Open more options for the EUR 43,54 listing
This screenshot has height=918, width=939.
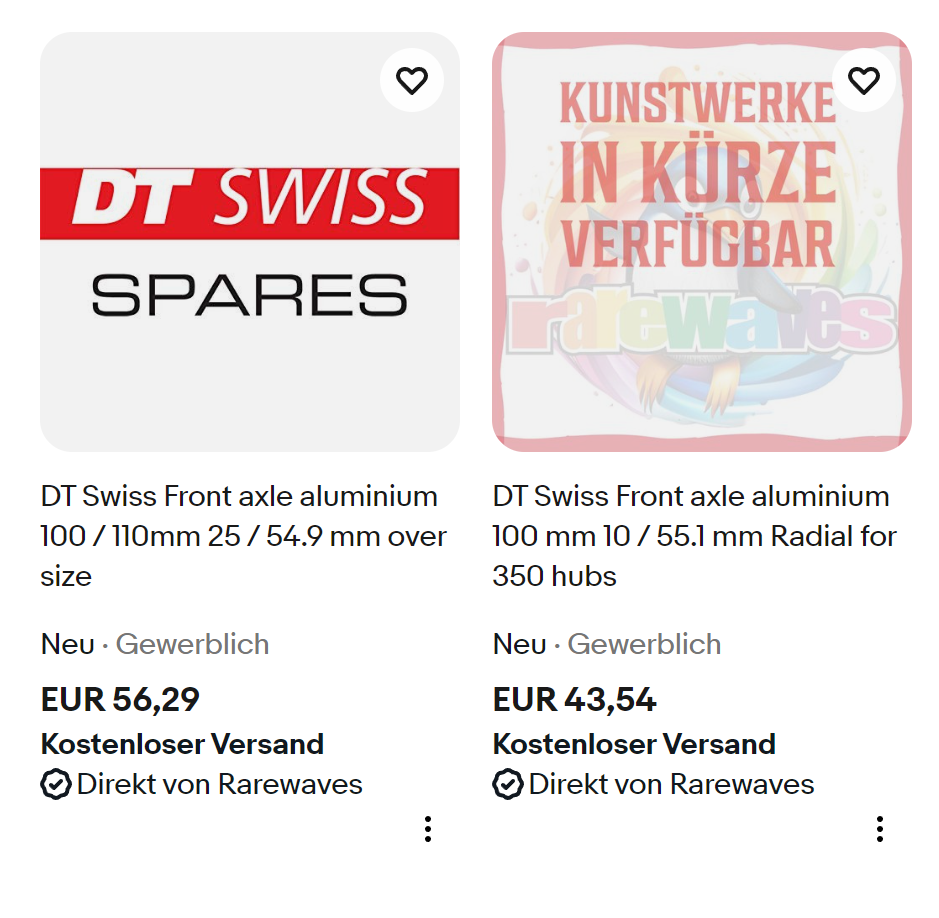880,829
